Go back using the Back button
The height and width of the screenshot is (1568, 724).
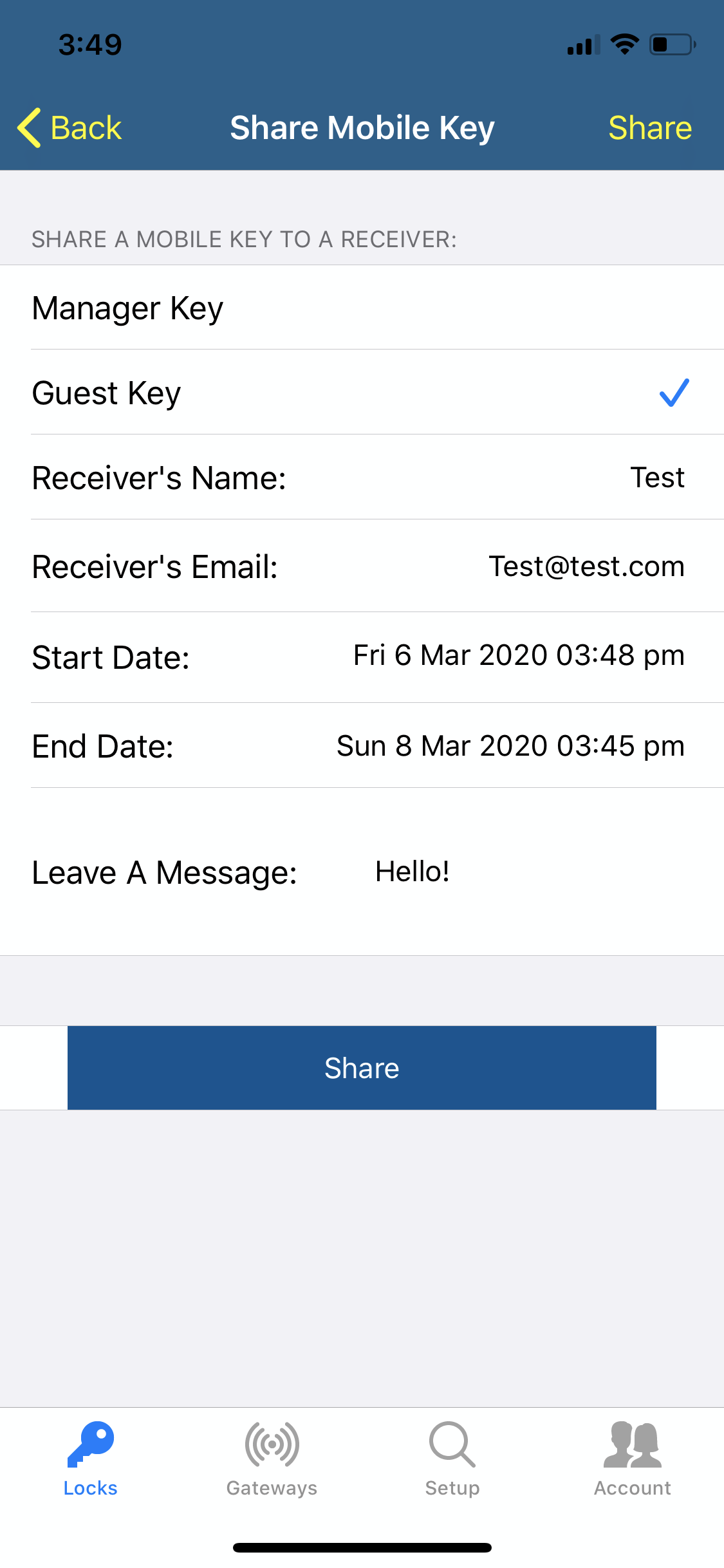click(x=70, y=127)
